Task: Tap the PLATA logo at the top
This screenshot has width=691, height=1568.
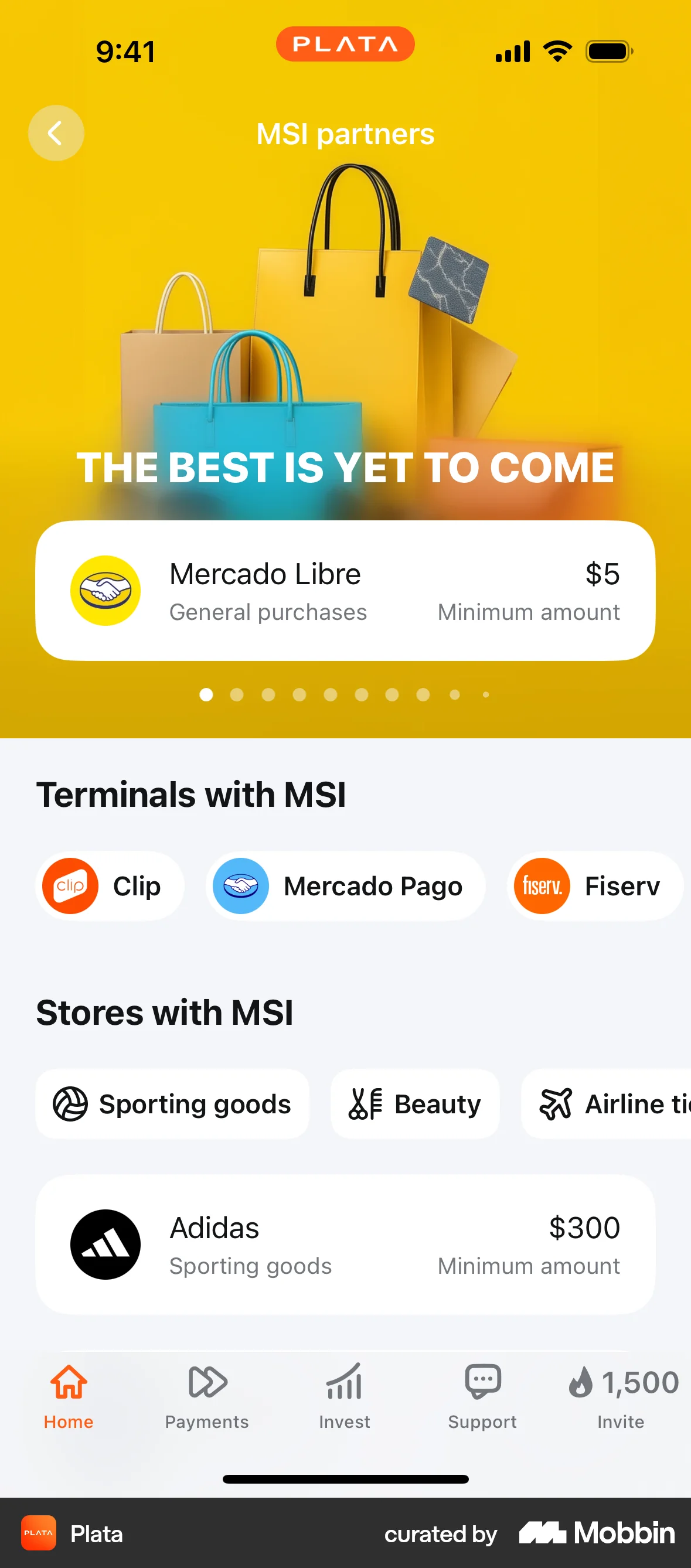Action: 345,43
